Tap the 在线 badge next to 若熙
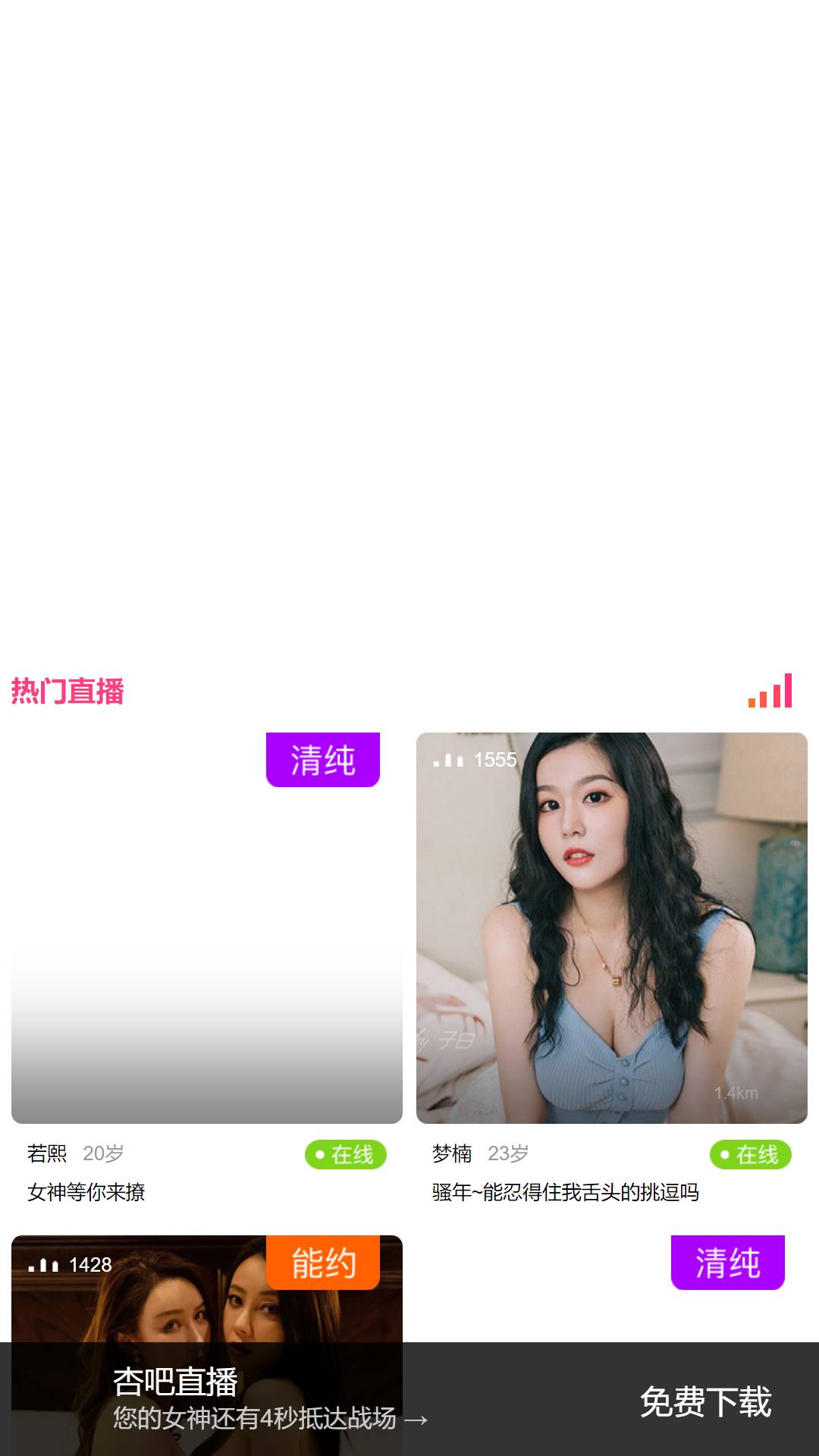 346,1154
